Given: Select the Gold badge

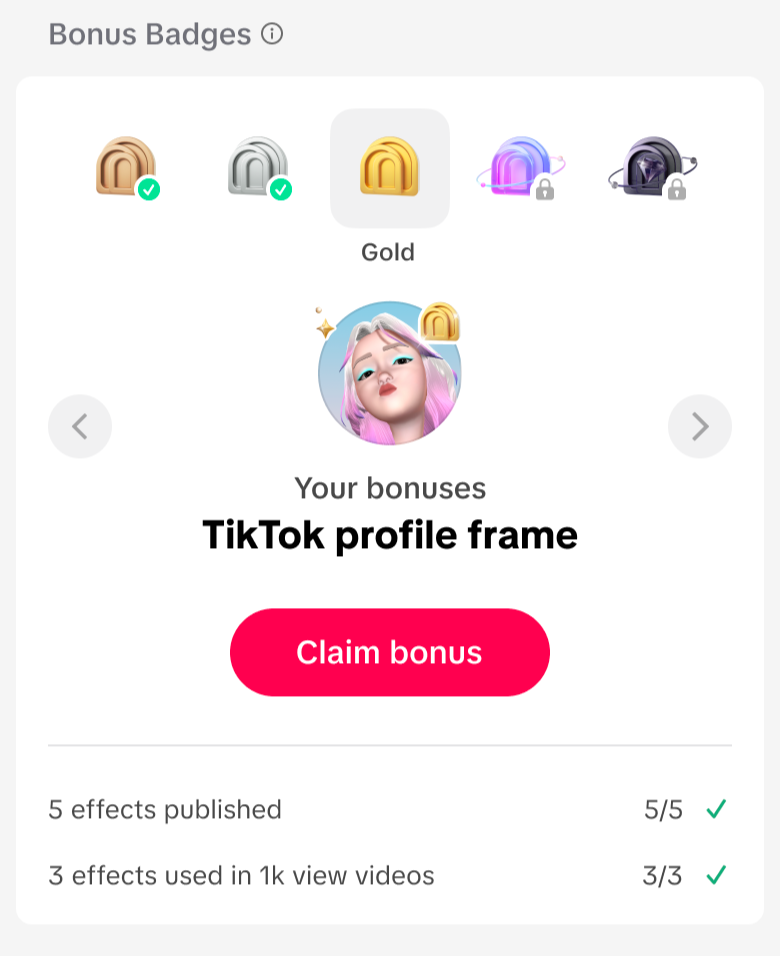Looking at the screenshot, I should [x=389, y=167].
